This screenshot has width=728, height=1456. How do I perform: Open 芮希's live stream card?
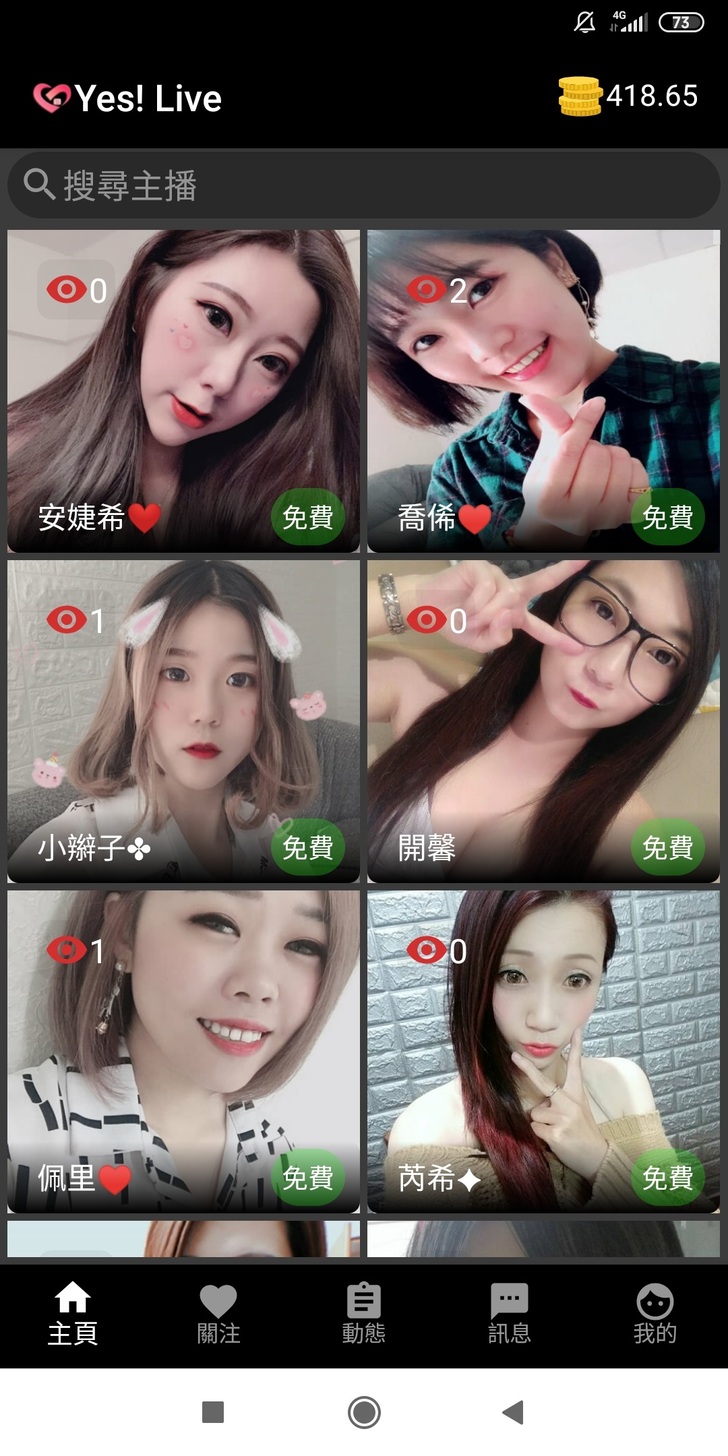tap(543, 1051)
